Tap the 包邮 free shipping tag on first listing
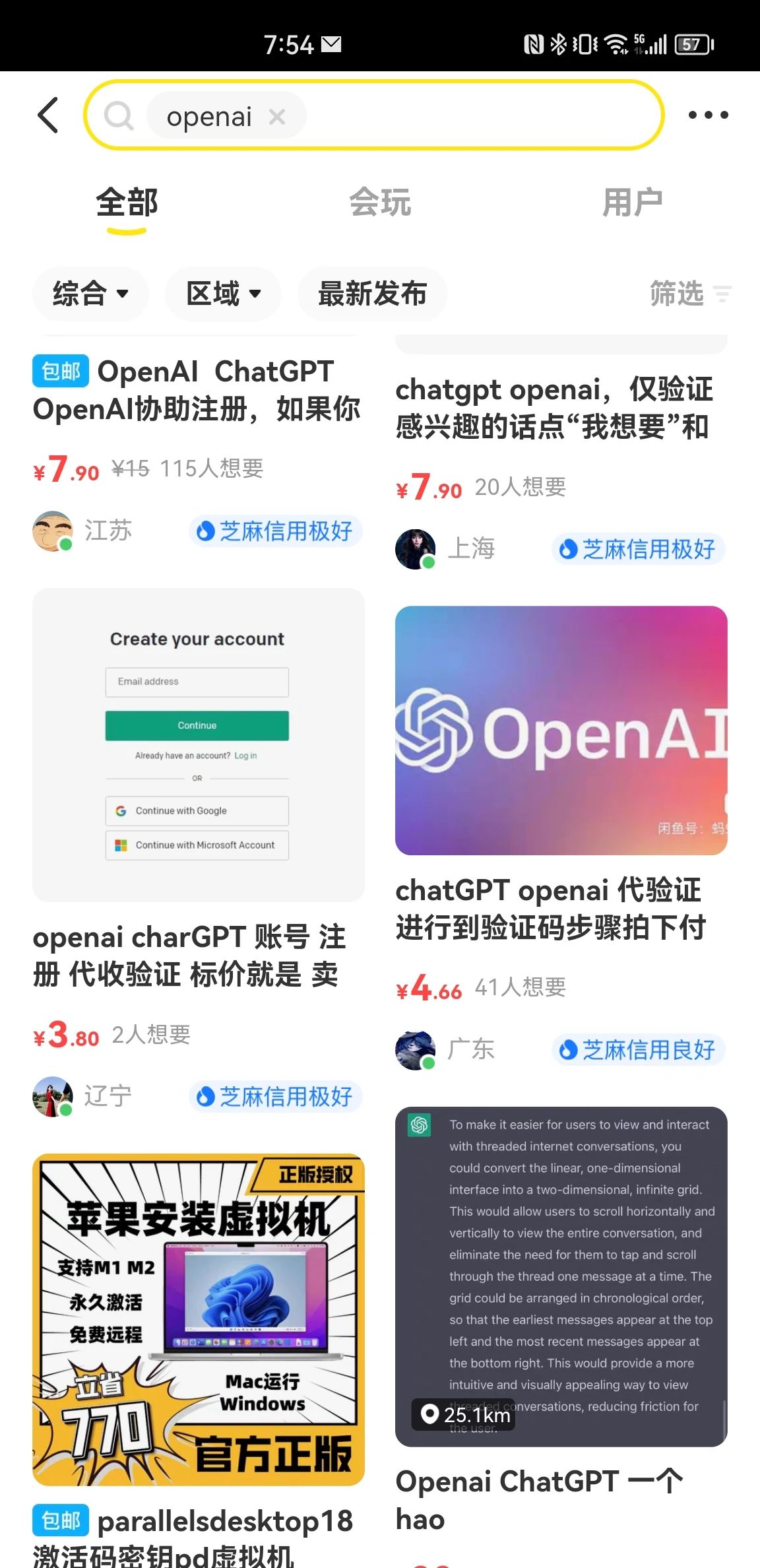This screenshot has height=1568, width=760. (x=59, y=371)
